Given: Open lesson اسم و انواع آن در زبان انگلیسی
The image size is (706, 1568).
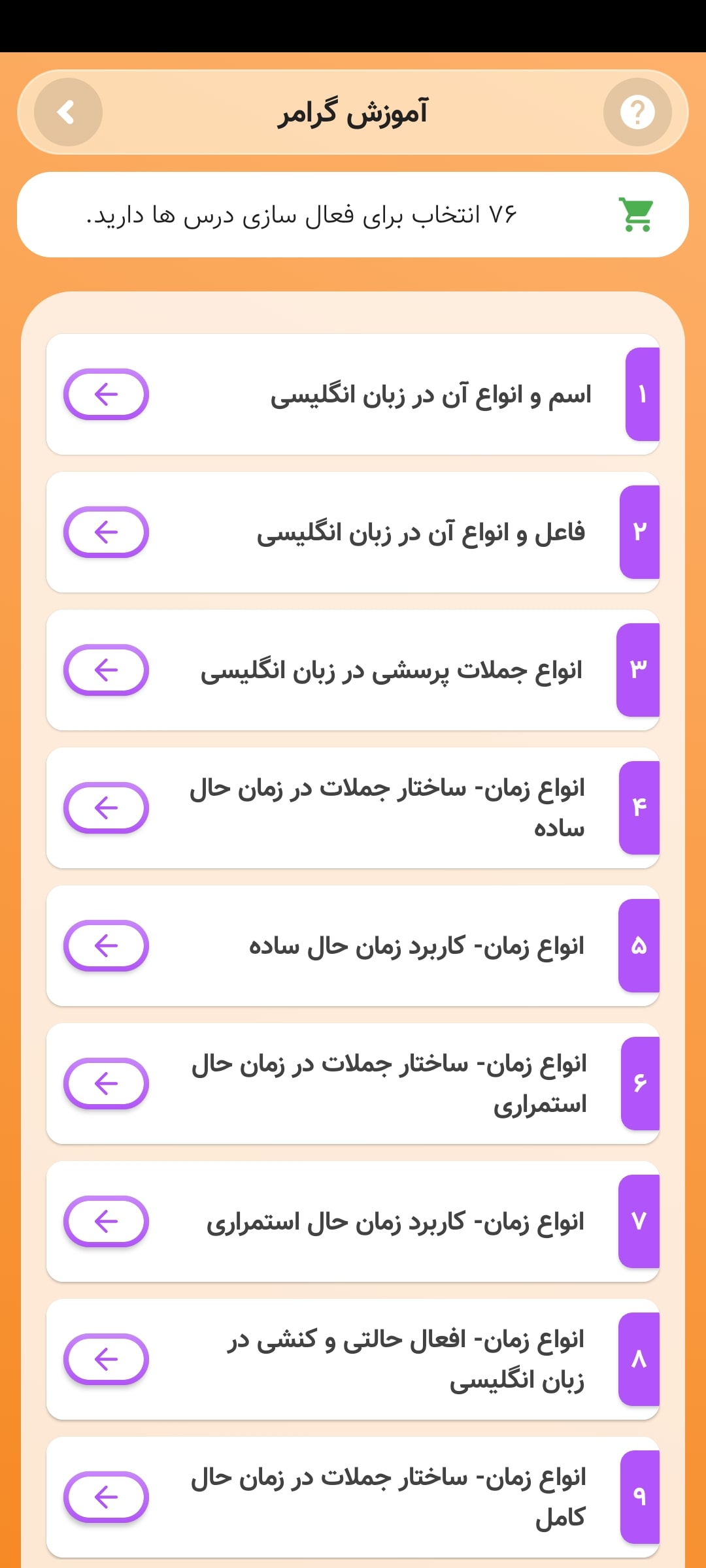Looking at the screenshot, I should tap(105, 395).
